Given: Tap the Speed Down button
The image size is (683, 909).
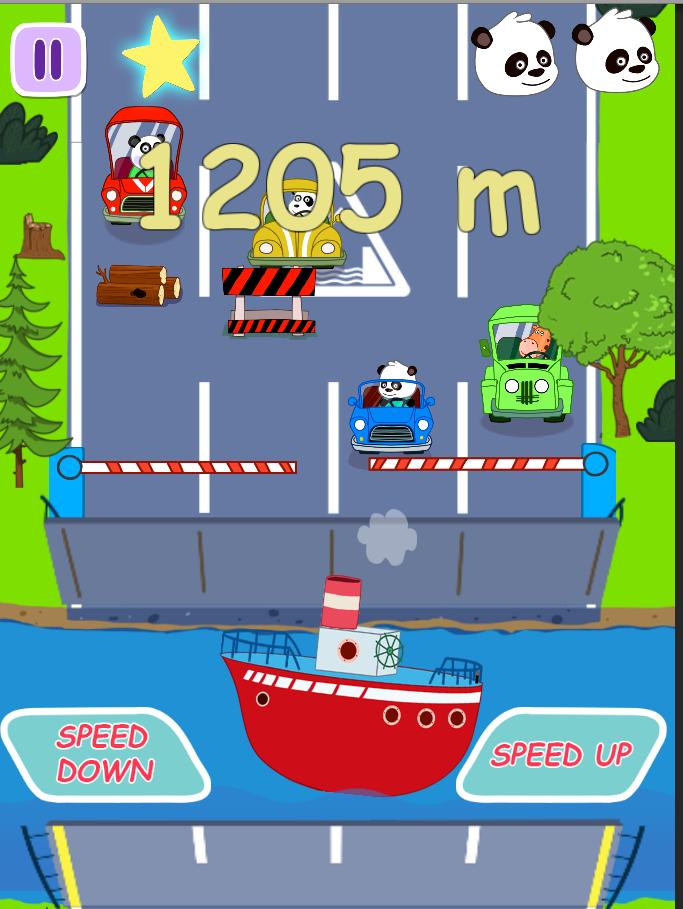Looking at the screenshot, I should pos(104,754).
